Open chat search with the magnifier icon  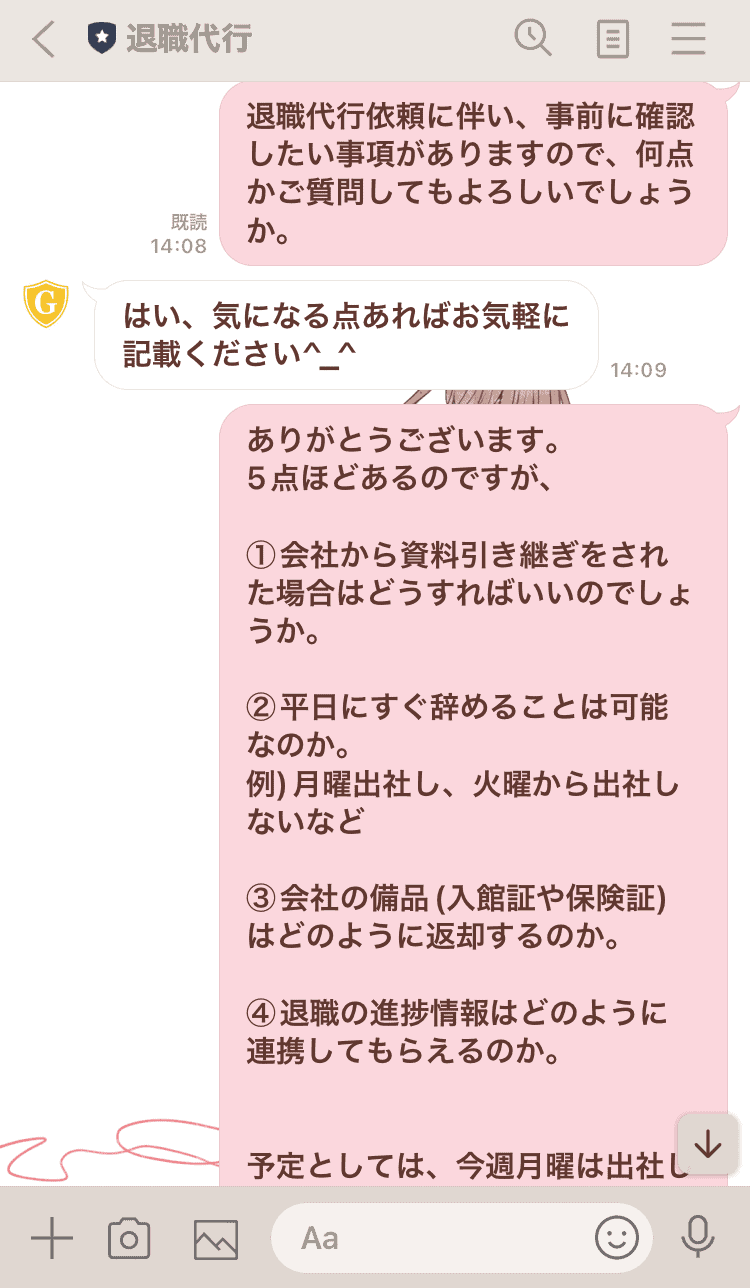[x=533, y=39]
